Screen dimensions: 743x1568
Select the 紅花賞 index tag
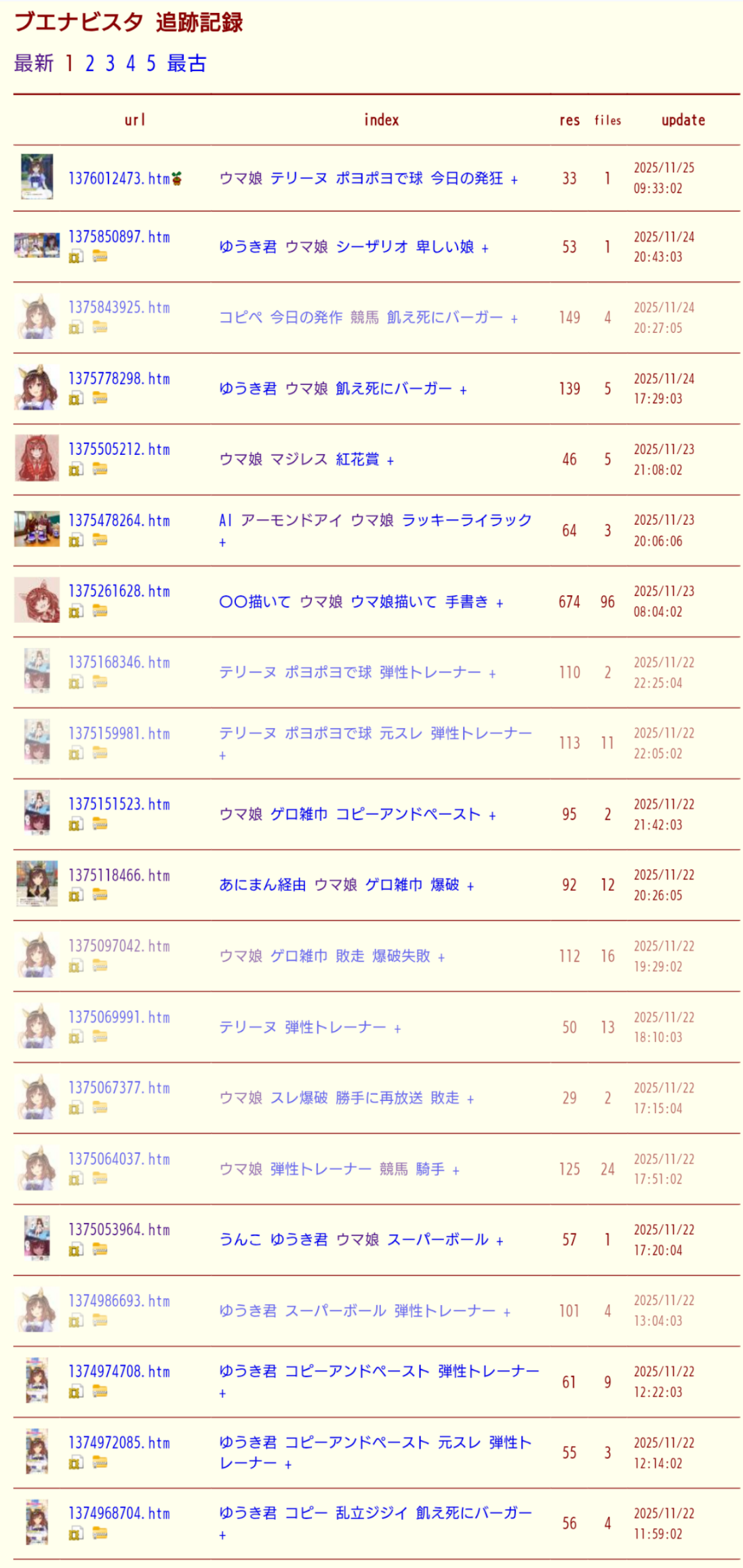point(357,460)
